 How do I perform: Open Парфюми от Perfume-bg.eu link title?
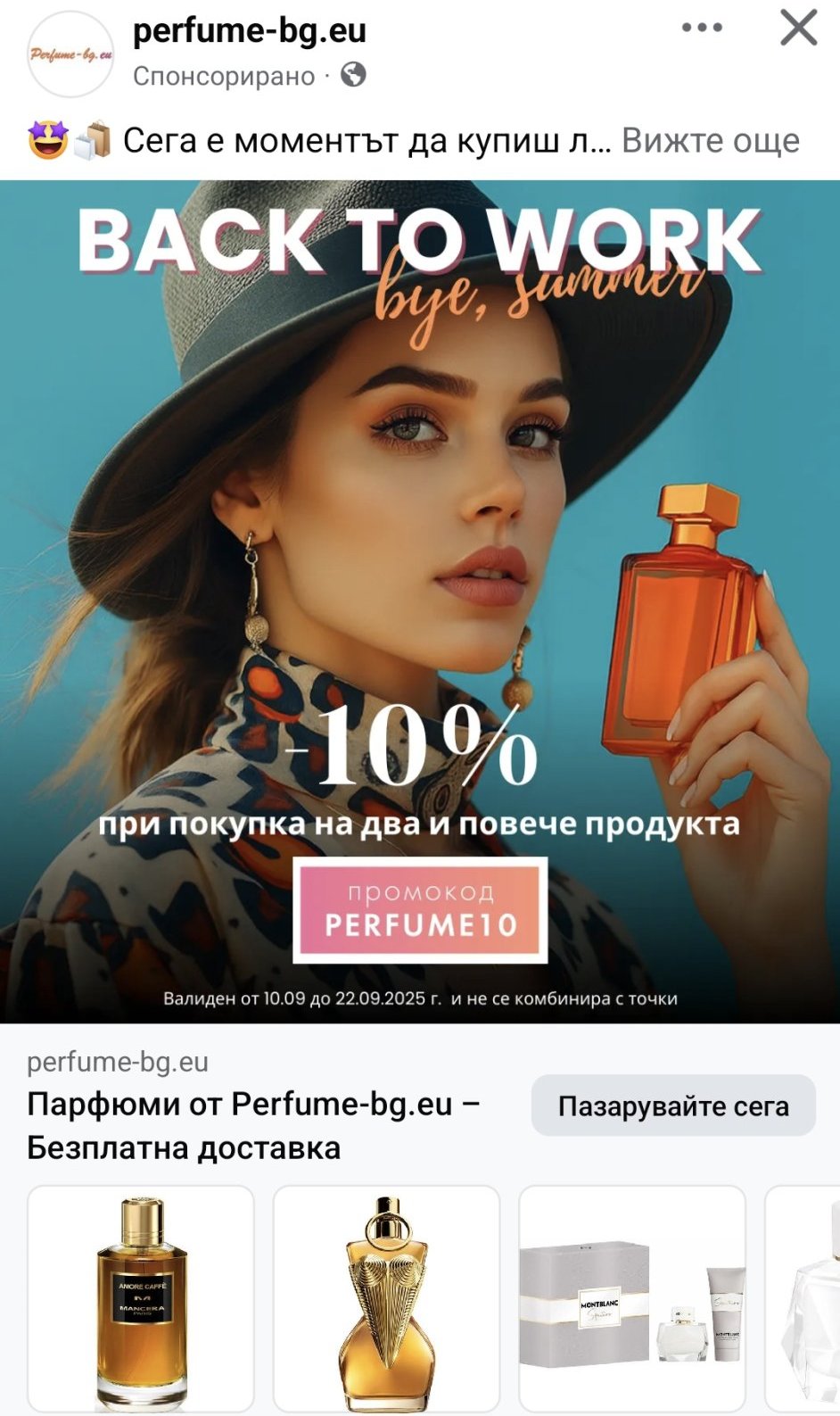tap(253, 1125)
